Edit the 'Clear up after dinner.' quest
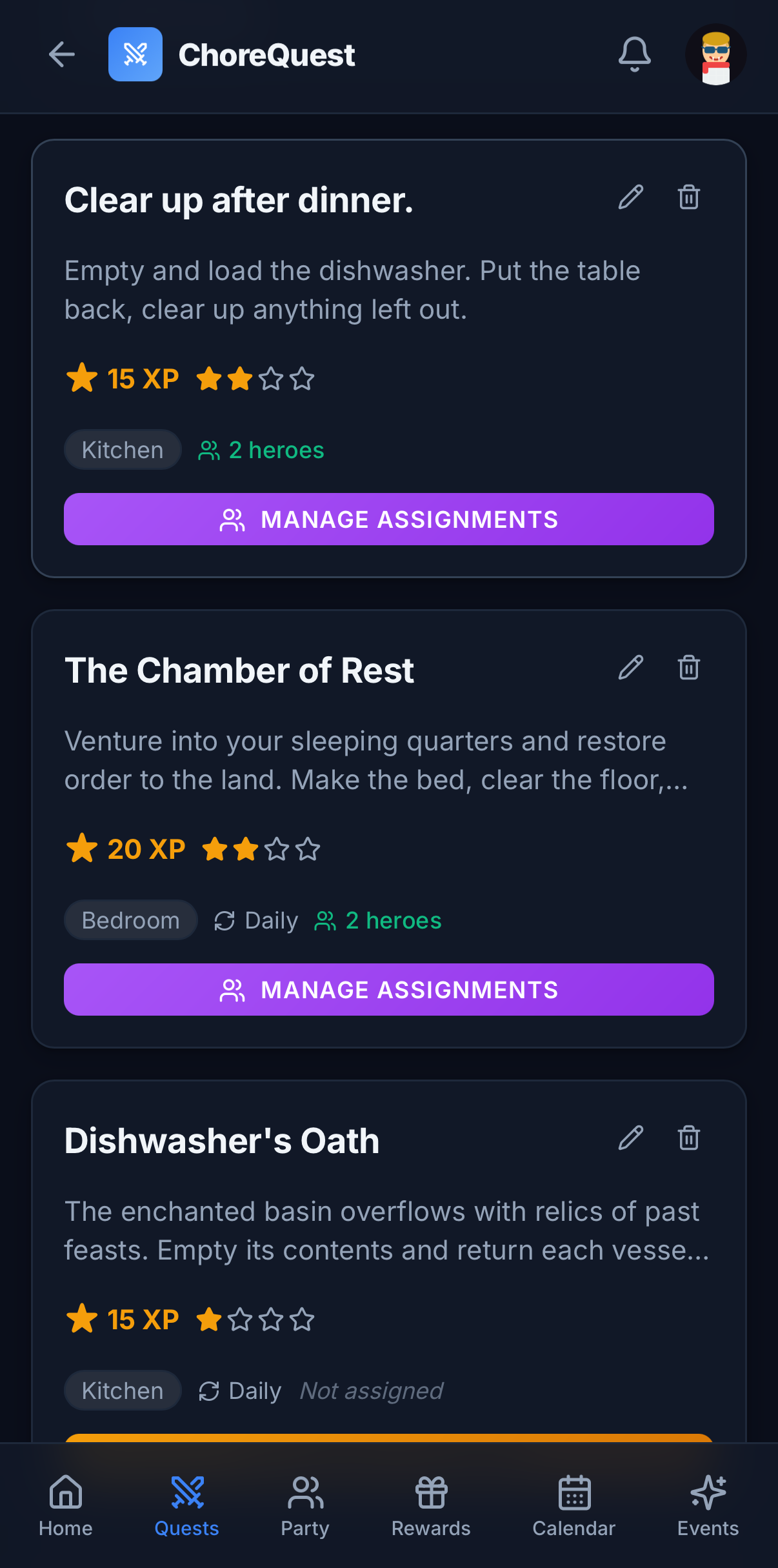Image resolution: width=778 pixels, height=1568 pixels. (630, 197)
